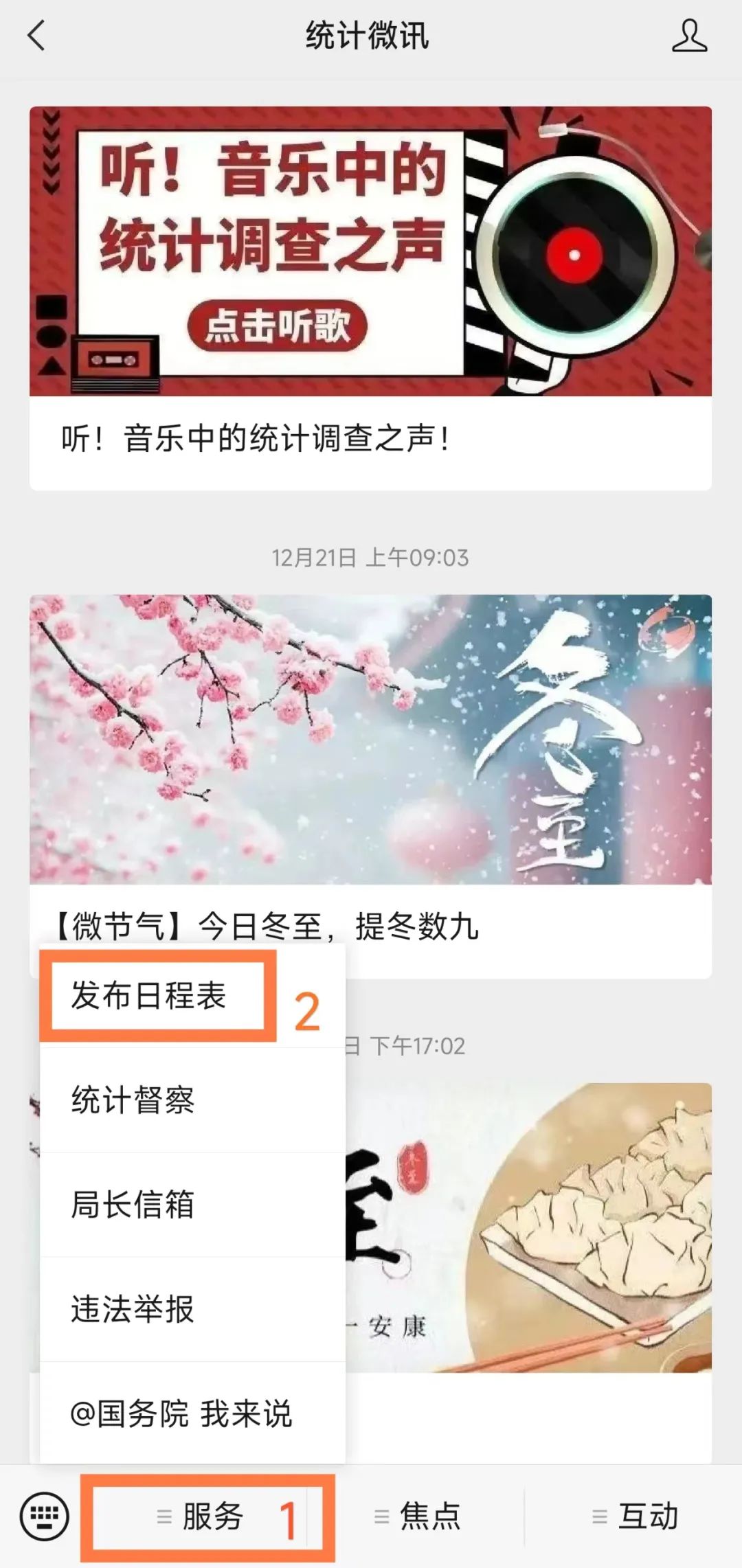Image resolution: width=742 pixels, height=1568 pixels.
Task: Expand the 焦点 bottom menu
Action: coord(417,1516)
